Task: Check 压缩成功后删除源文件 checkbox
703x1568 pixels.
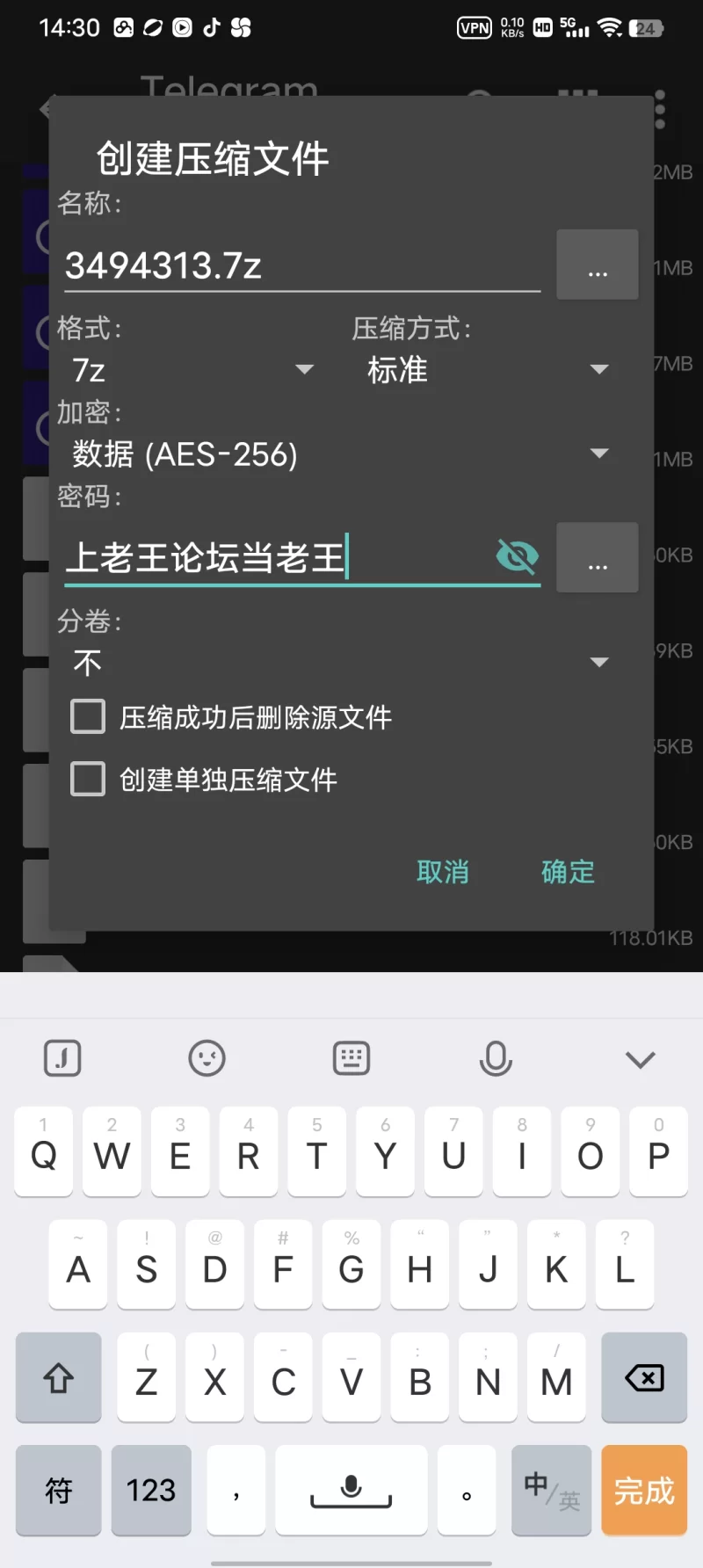Action: click(x=88, y=717)
